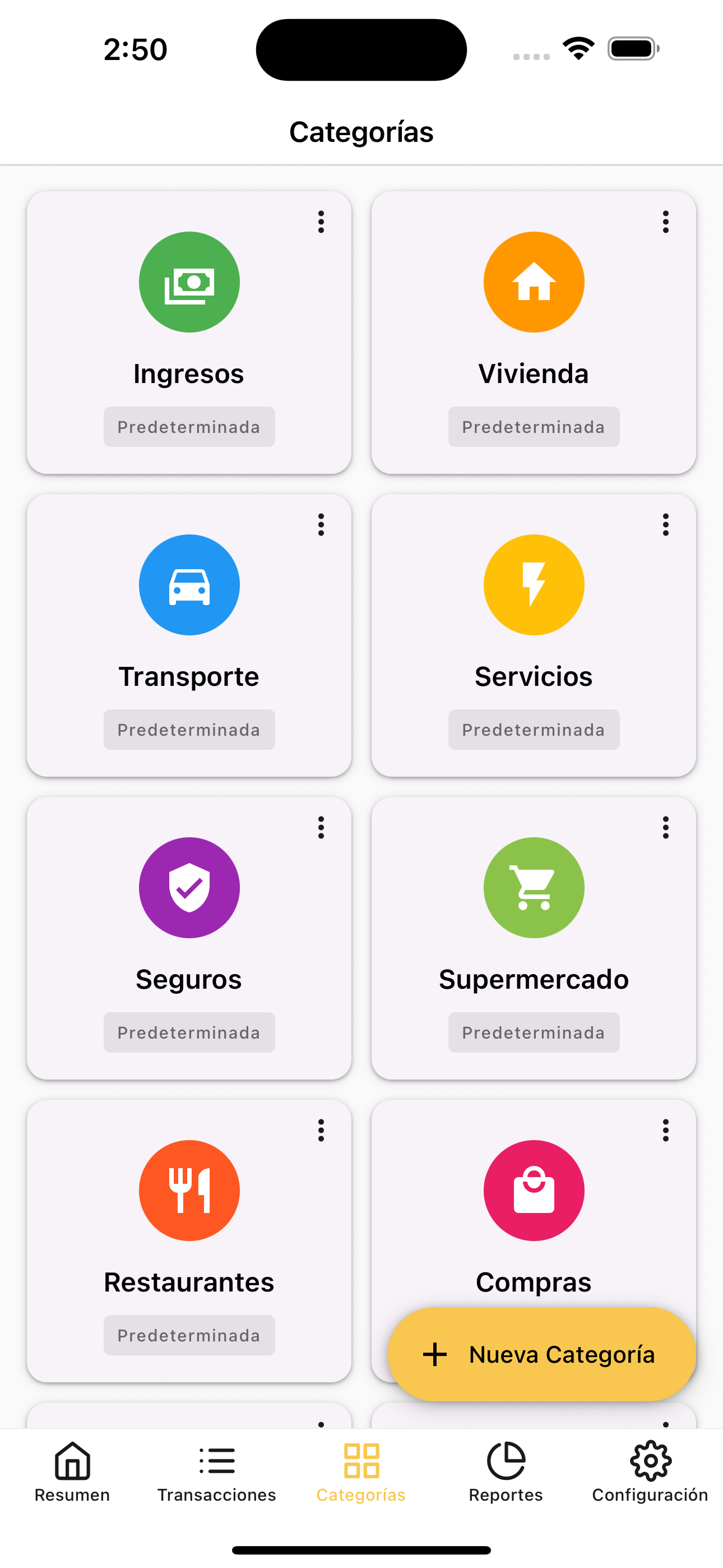Viewport: 723px width, 1568px height.
Task: Tap the purple Seguros shield icon
Action: coord(189,887)
